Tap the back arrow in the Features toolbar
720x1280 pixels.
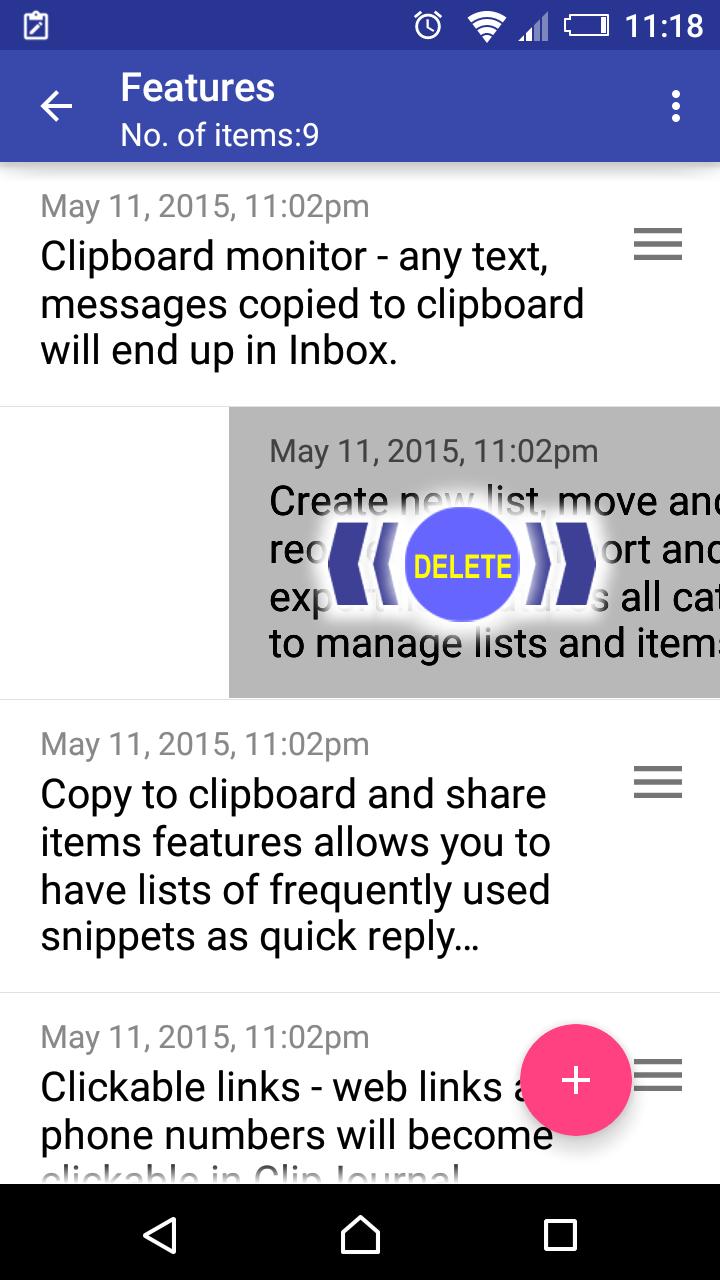56,105
